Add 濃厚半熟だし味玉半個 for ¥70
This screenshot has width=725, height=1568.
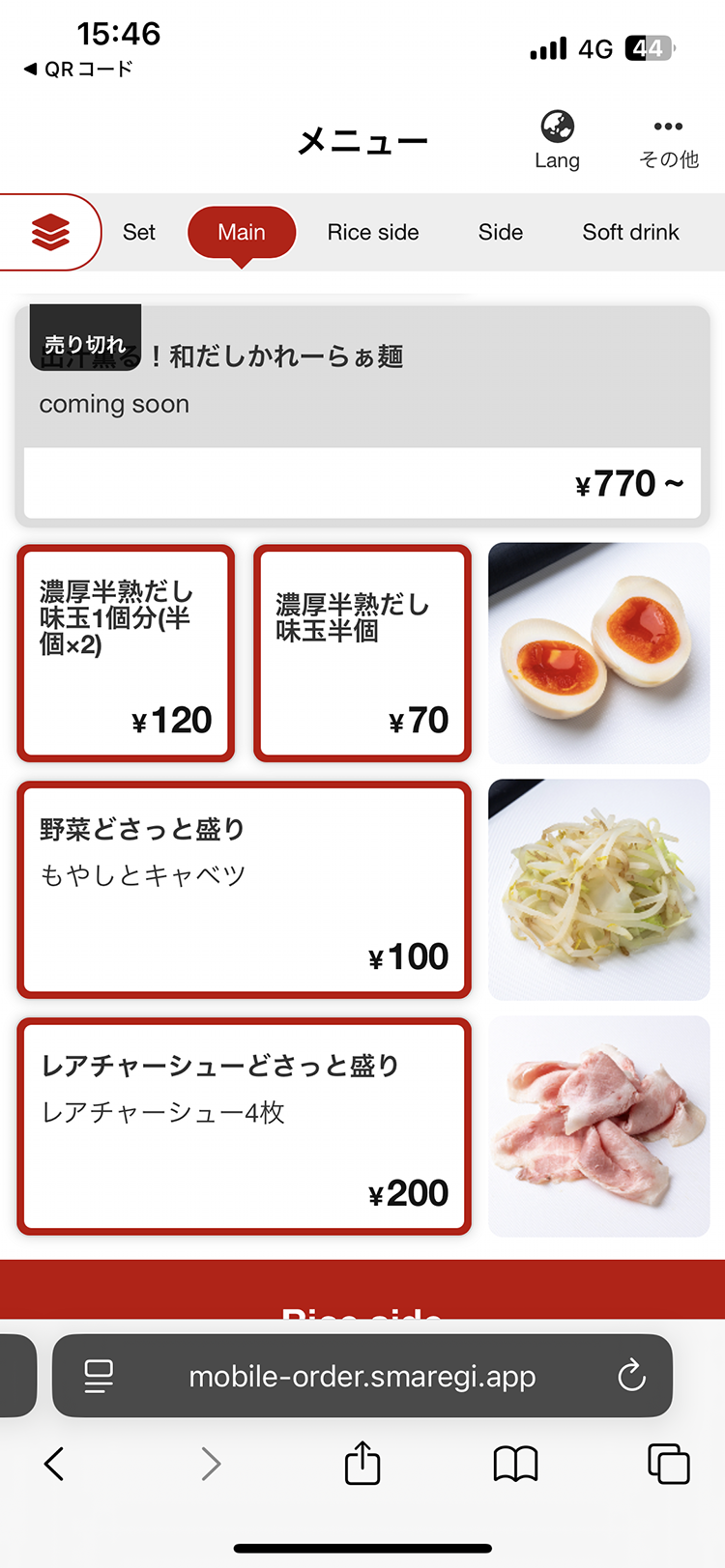(x=362, y=653)
